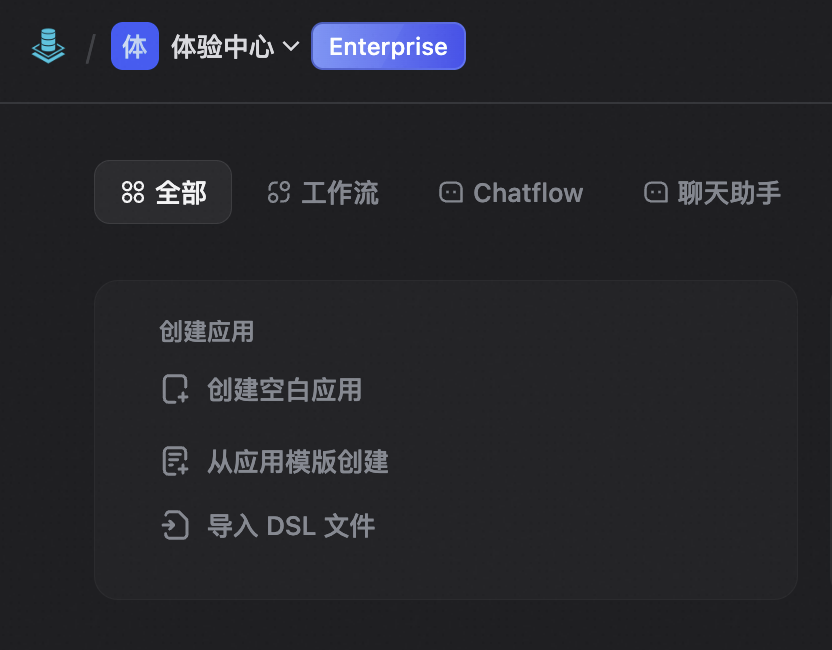The width and height of the screenshot is (832, 650).
Task: Choose 创建空白应用
Action: coord(262,389)
